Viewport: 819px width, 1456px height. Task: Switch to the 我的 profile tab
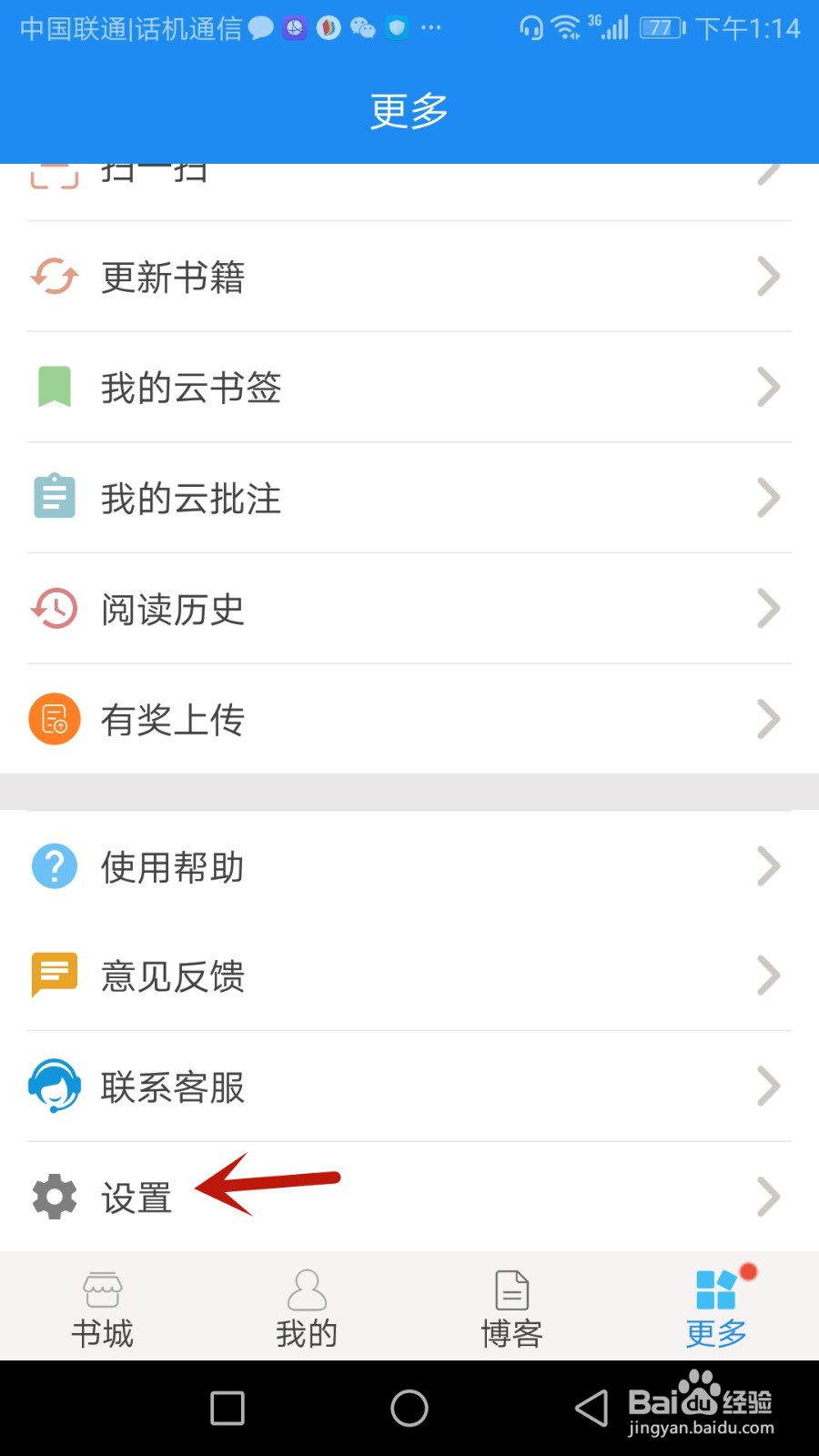coord(307,1306)
